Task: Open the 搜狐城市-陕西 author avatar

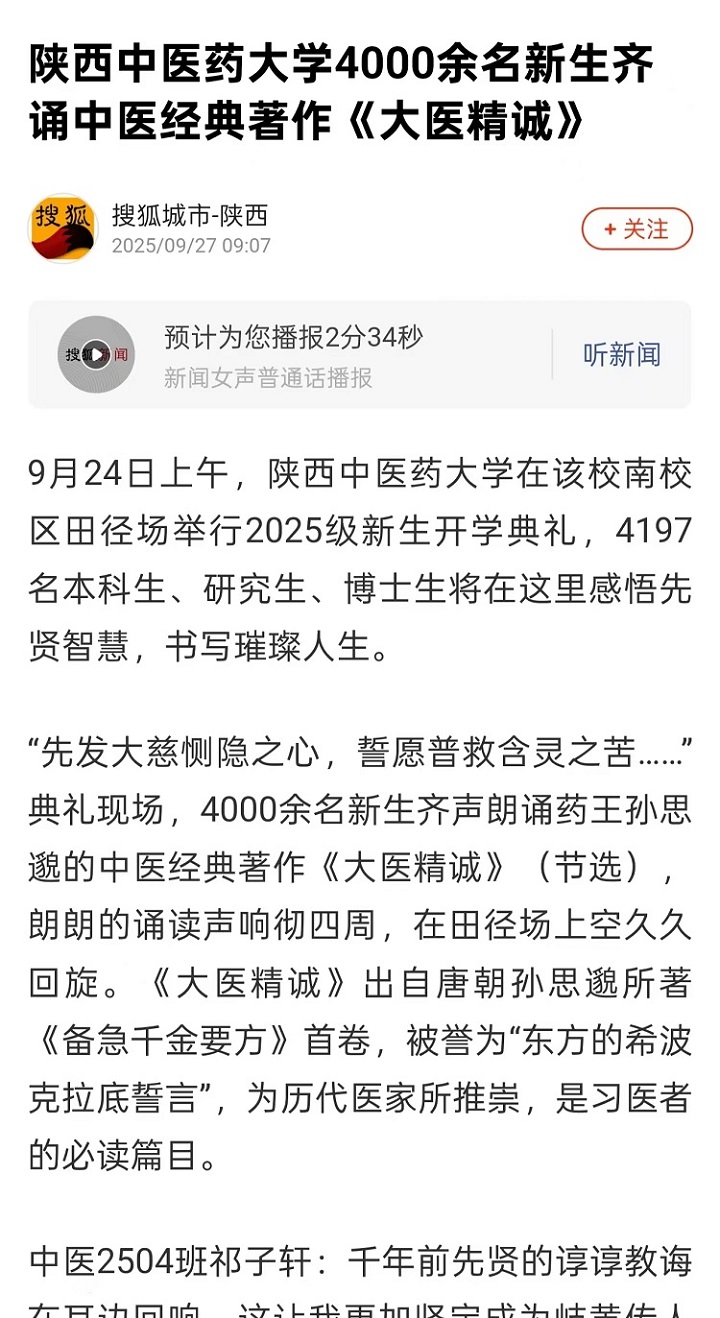Action: pyautogui.click(x=63, y=228)
